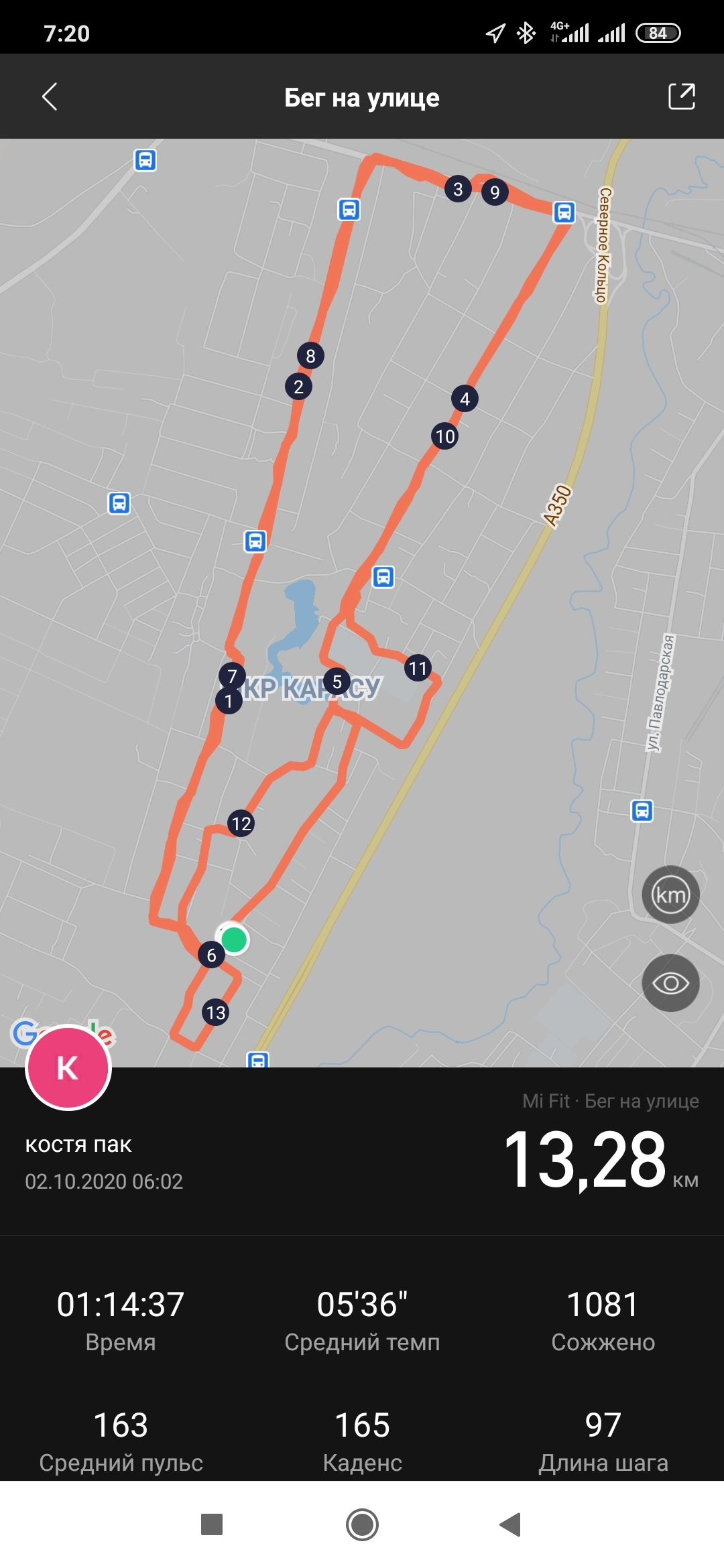The width and height of the screenshot is (724, 1568).
Task: Go back from the outdoor running screen
Action: [50, 96]
